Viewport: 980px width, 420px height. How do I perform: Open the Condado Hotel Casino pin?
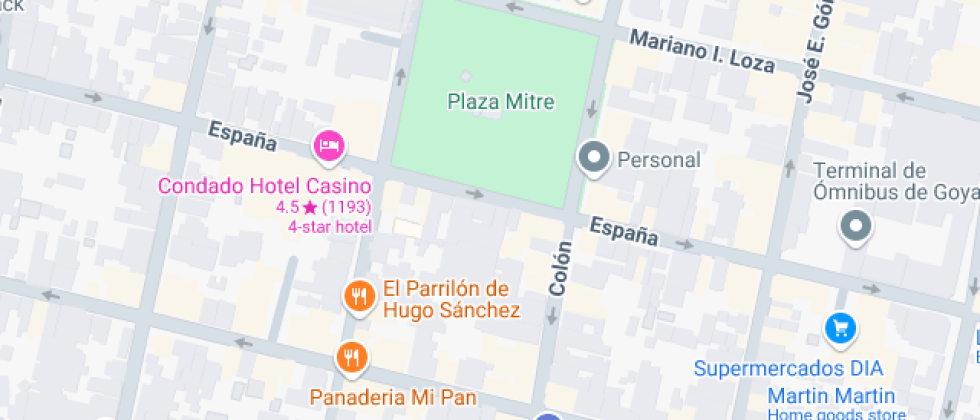tap(328, 147)
